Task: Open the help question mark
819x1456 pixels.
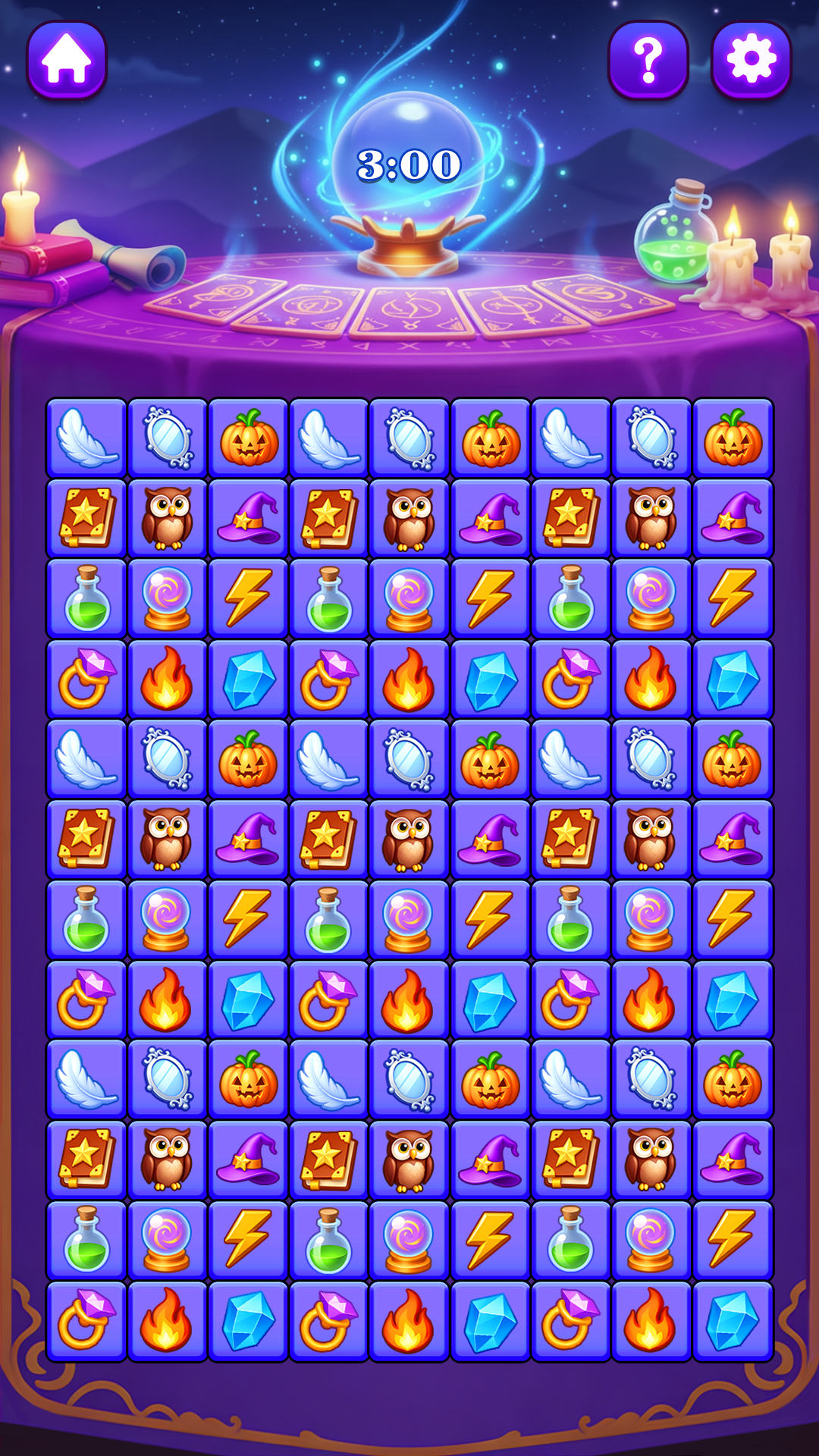Action: click(x=648, y=60)
